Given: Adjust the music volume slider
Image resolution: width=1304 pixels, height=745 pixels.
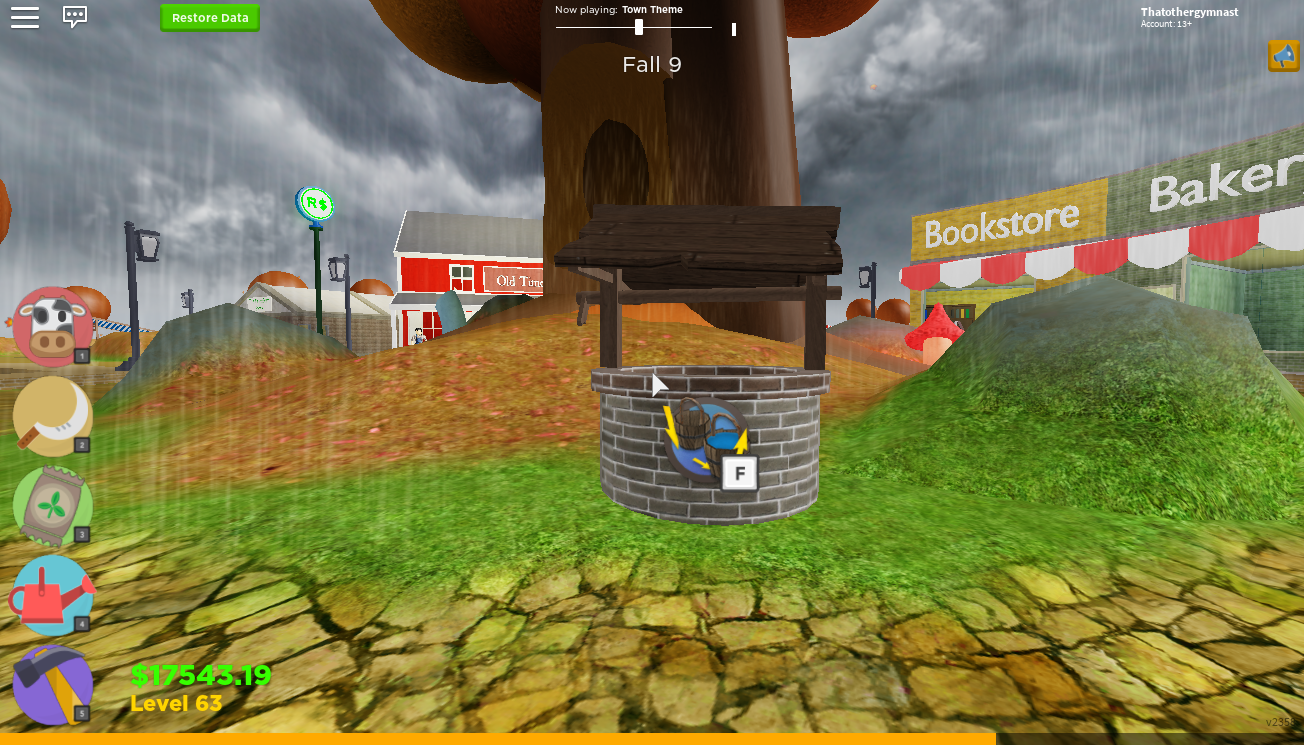Looking at the screenshot, I should pyautogui.click(x=638, y=28).
